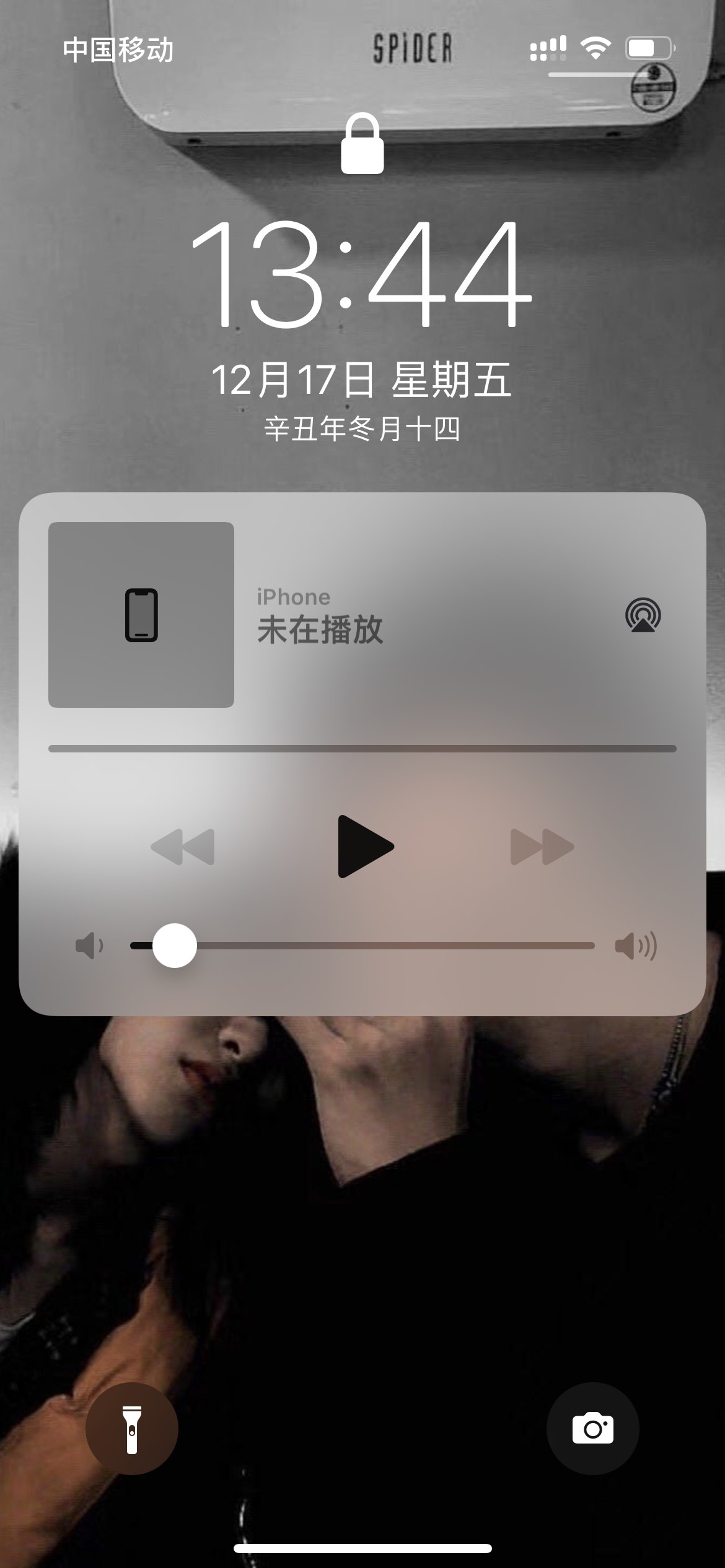Tap the rewind button
Screen dimensions: 725x1568
pyautogui.click(x=183, y=847)
